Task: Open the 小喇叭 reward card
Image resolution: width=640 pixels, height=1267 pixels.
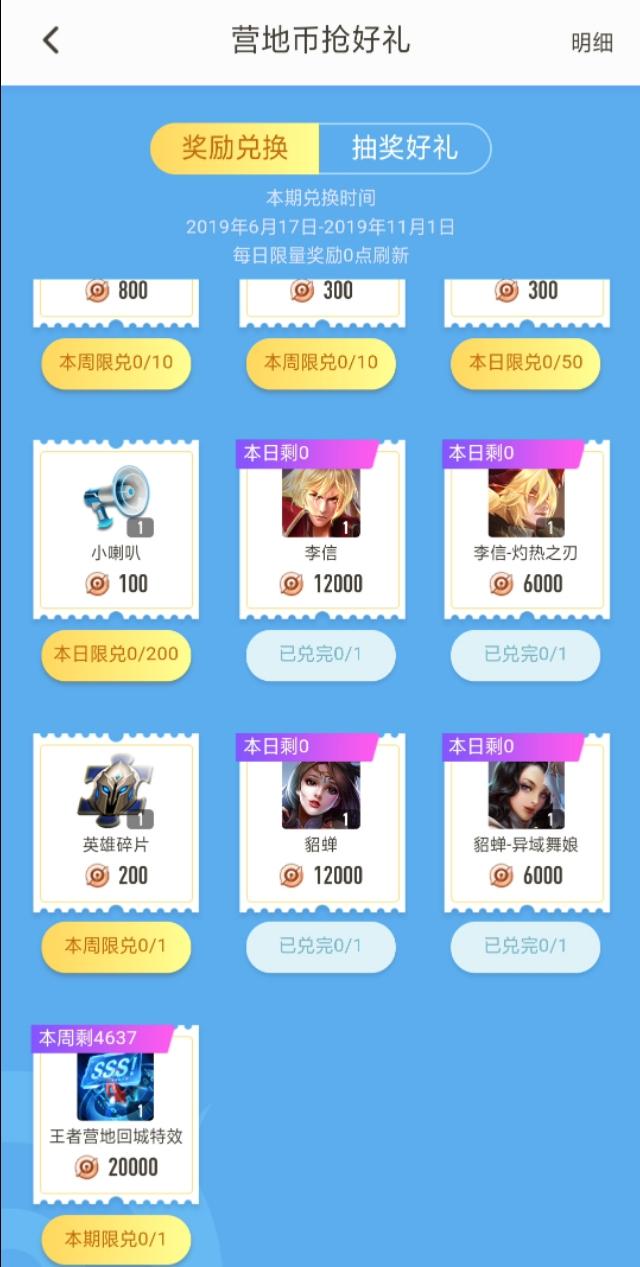Action: click(x=116, y=530)
